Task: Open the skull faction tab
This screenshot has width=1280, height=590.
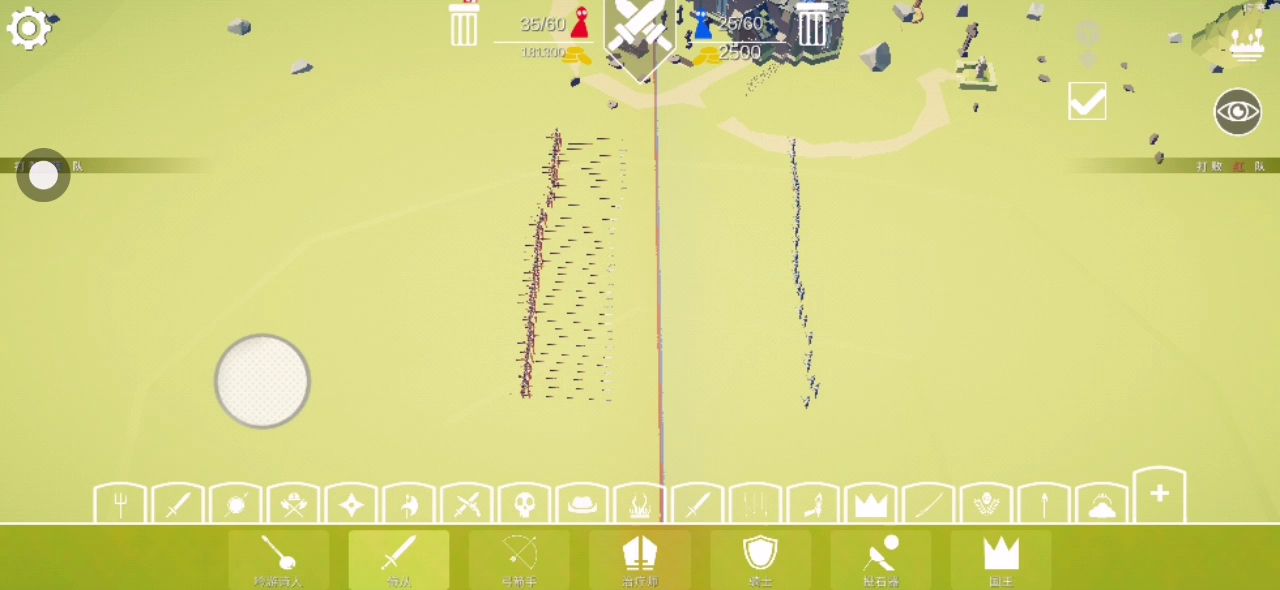Action: [x=525, y=505]
